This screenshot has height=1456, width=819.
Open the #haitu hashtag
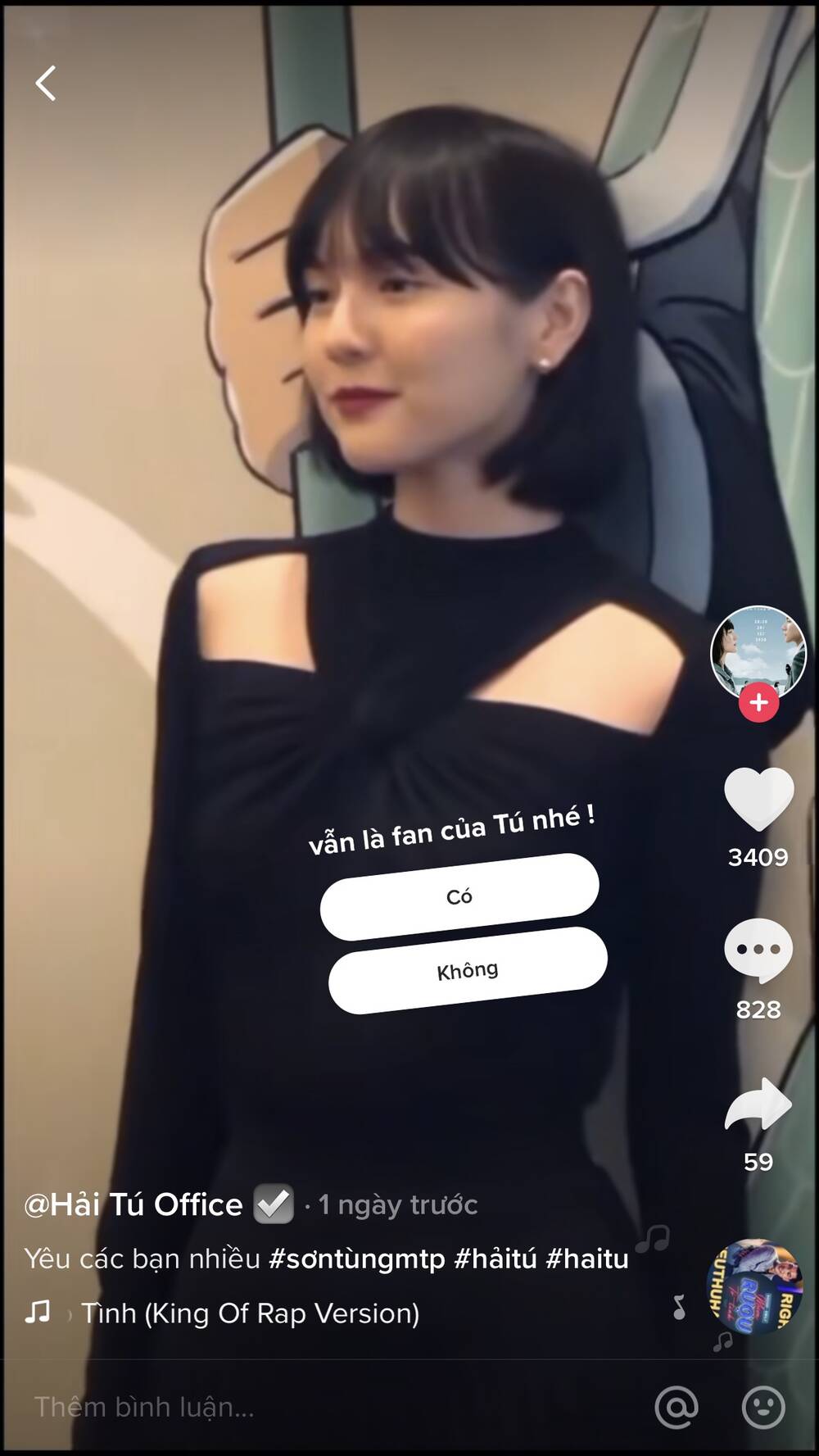coord(586,1259)
